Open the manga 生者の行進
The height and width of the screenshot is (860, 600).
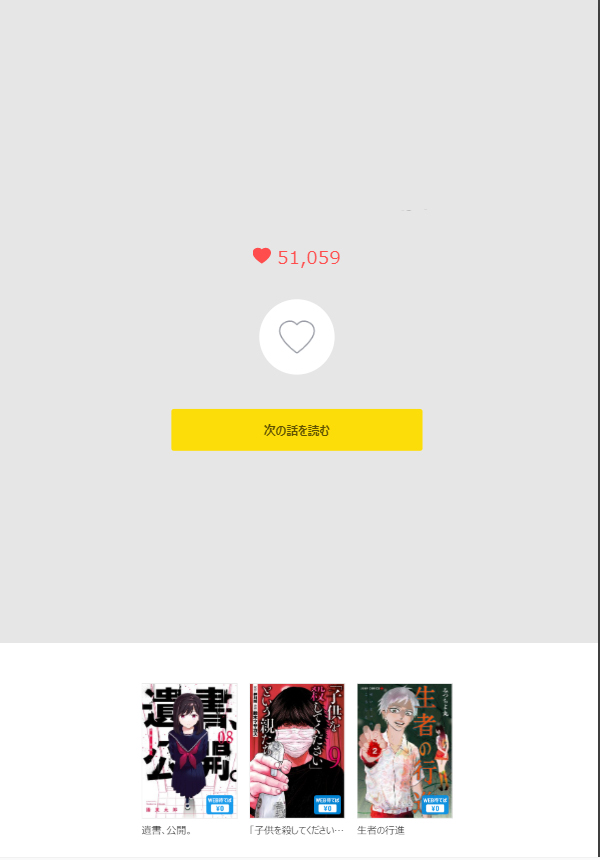(x=404, y=751)
